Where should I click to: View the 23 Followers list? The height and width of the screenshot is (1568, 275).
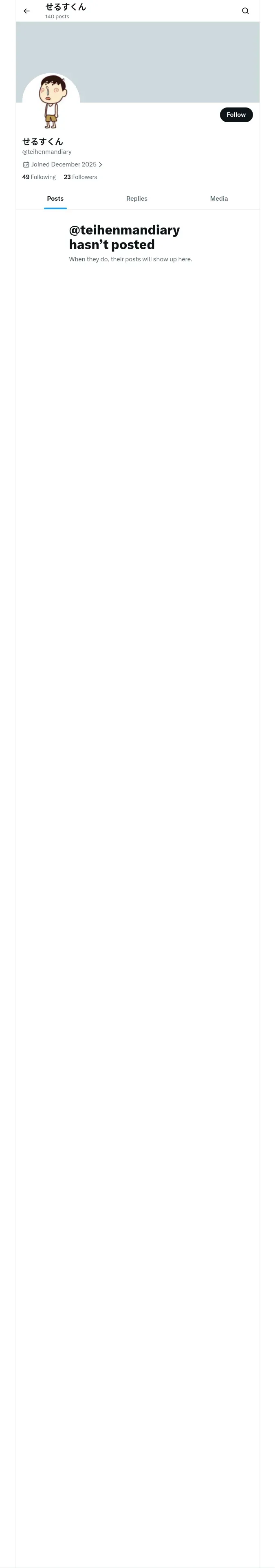pos(81,177)
